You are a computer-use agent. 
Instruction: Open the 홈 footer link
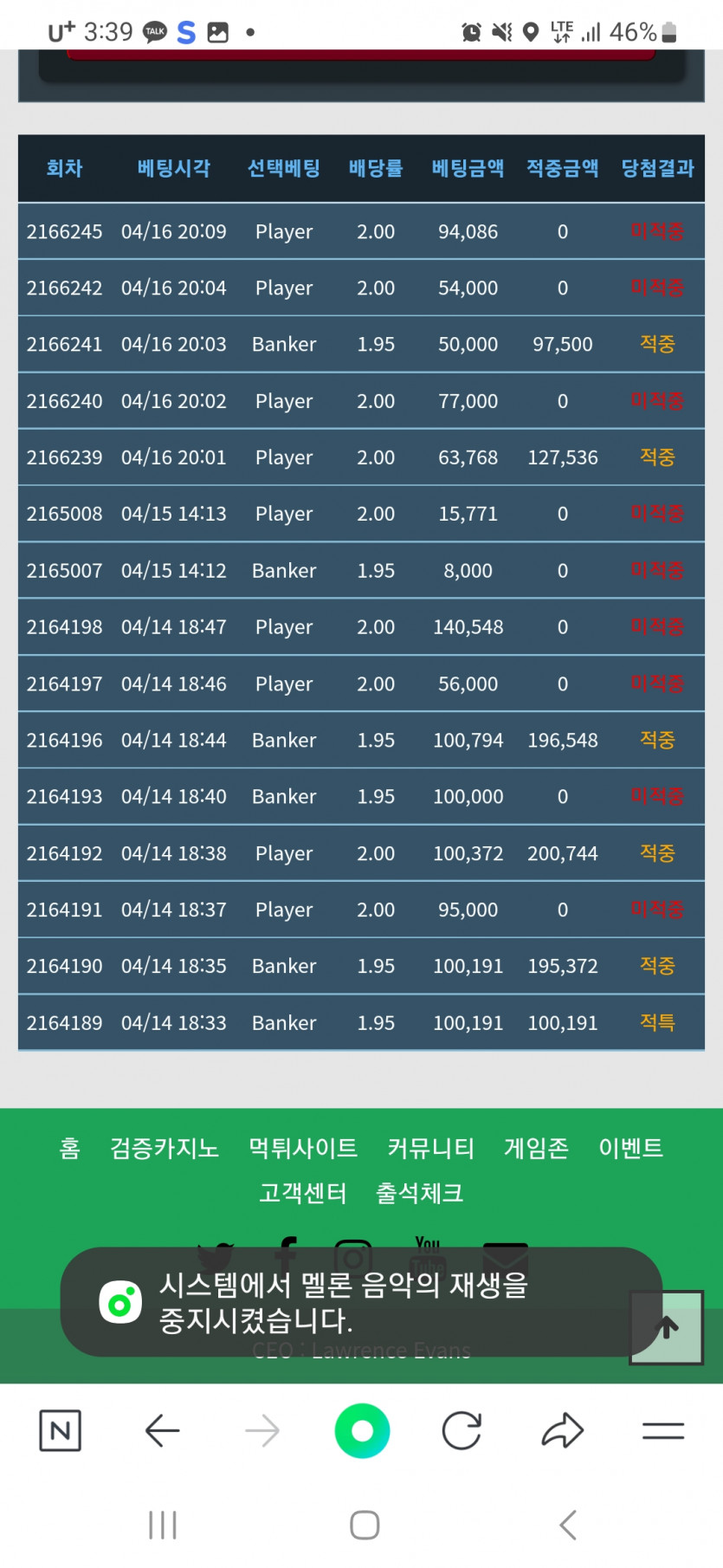coord(69,1149)
